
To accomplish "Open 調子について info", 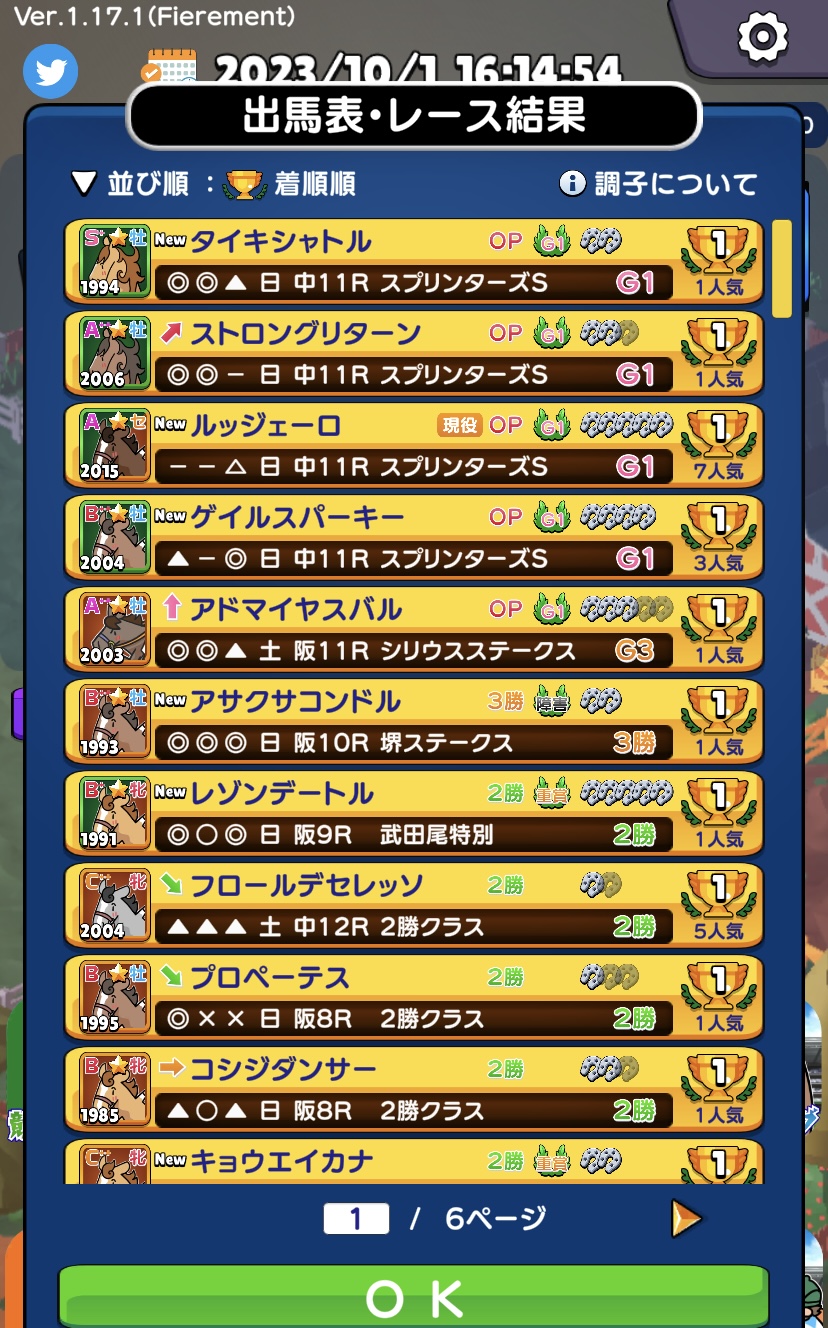I will (x=659, y=184).
